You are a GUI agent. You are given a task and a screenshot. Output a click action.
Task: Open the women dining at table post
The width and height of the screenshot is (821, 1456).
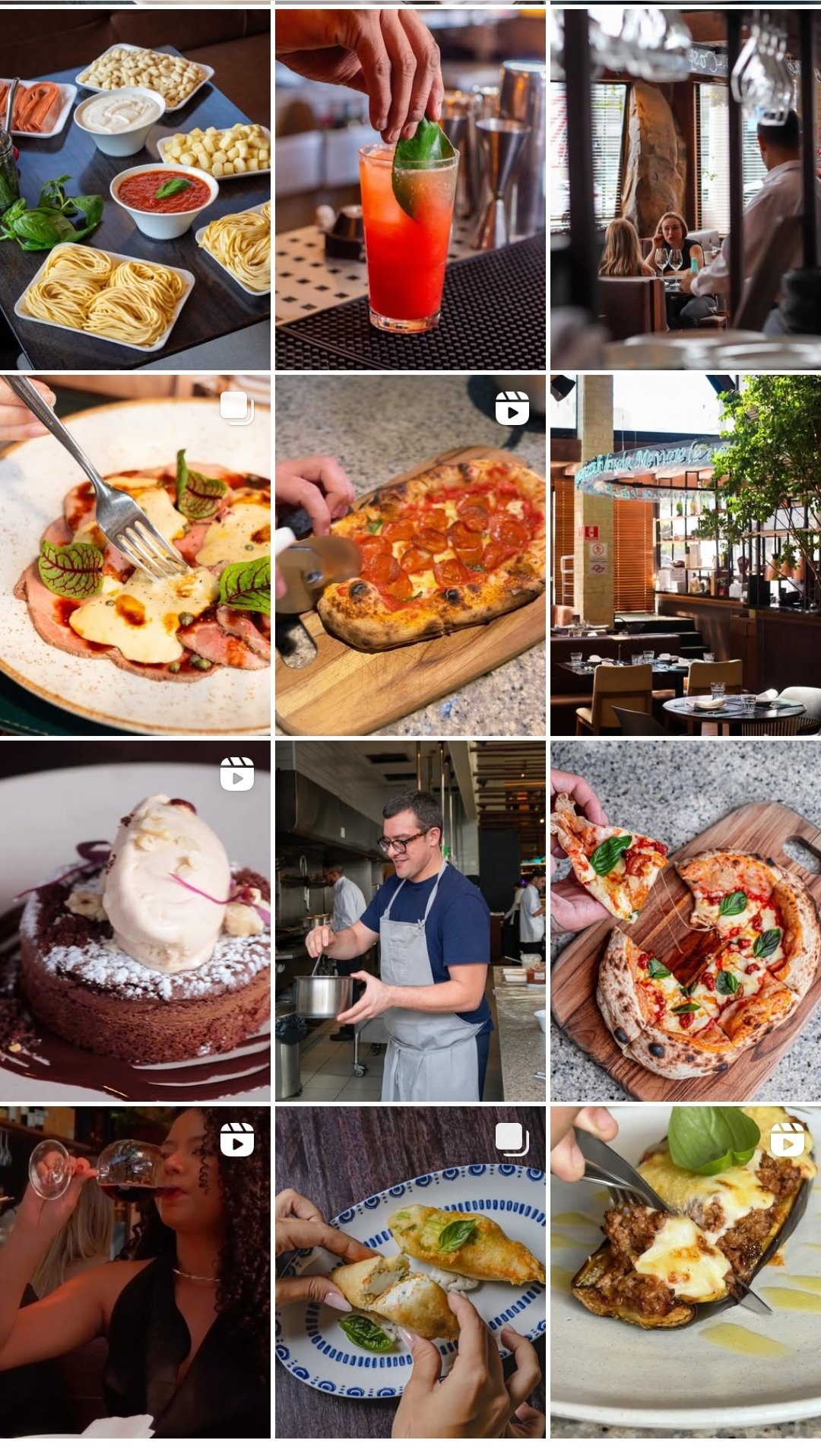pos(685,189)
